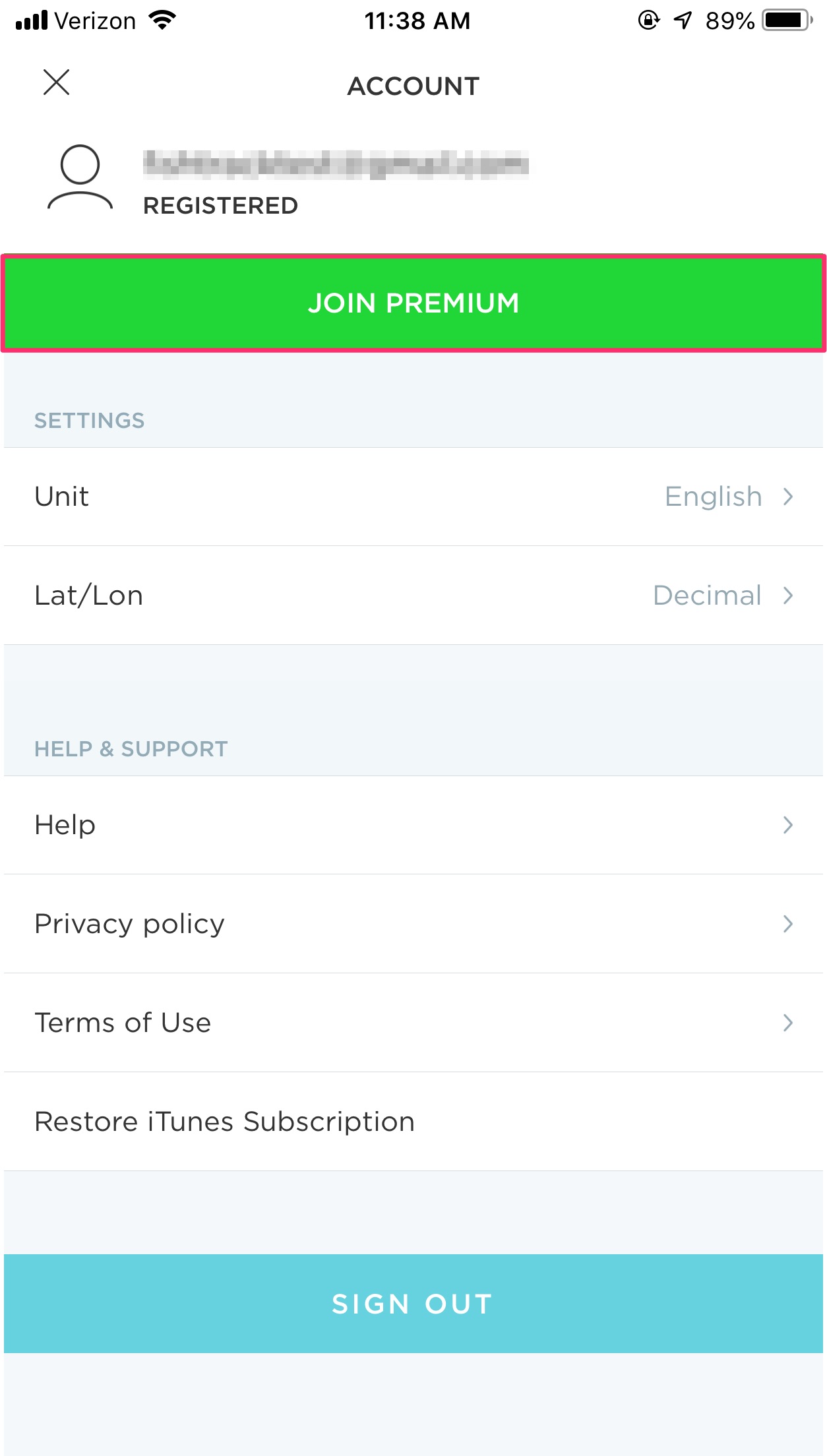
Task: Sign out of the account
Action: pos(413,1304)
